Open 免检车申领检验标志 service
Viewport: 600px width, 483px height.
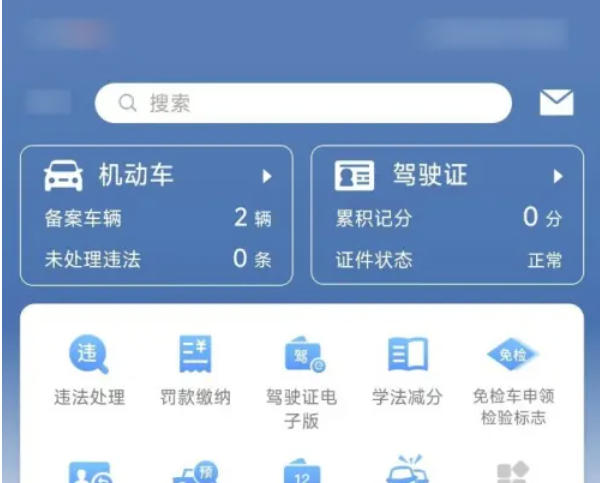513,376
